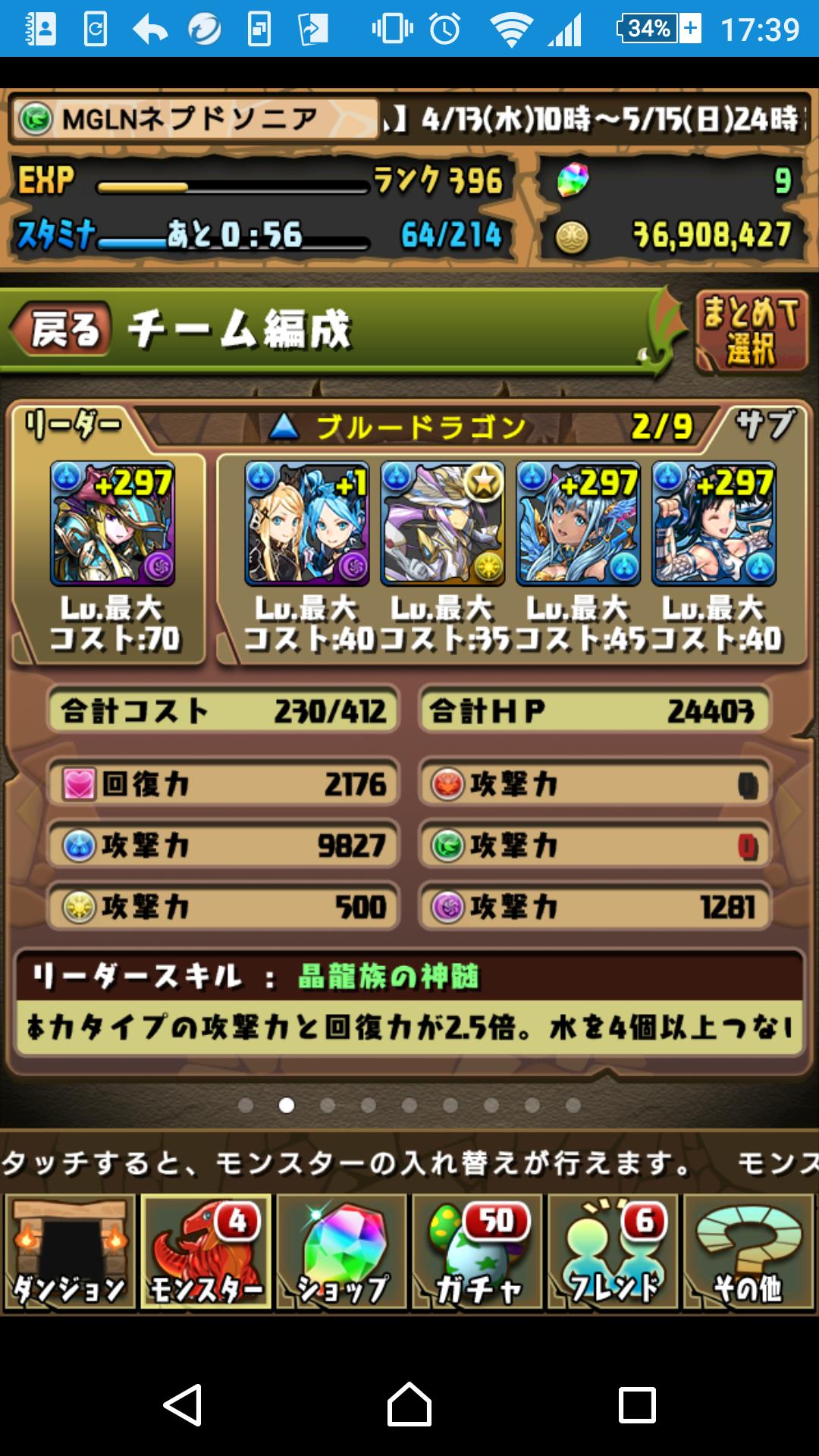Tap the left arrow to previous team

[x=27, y=810]
